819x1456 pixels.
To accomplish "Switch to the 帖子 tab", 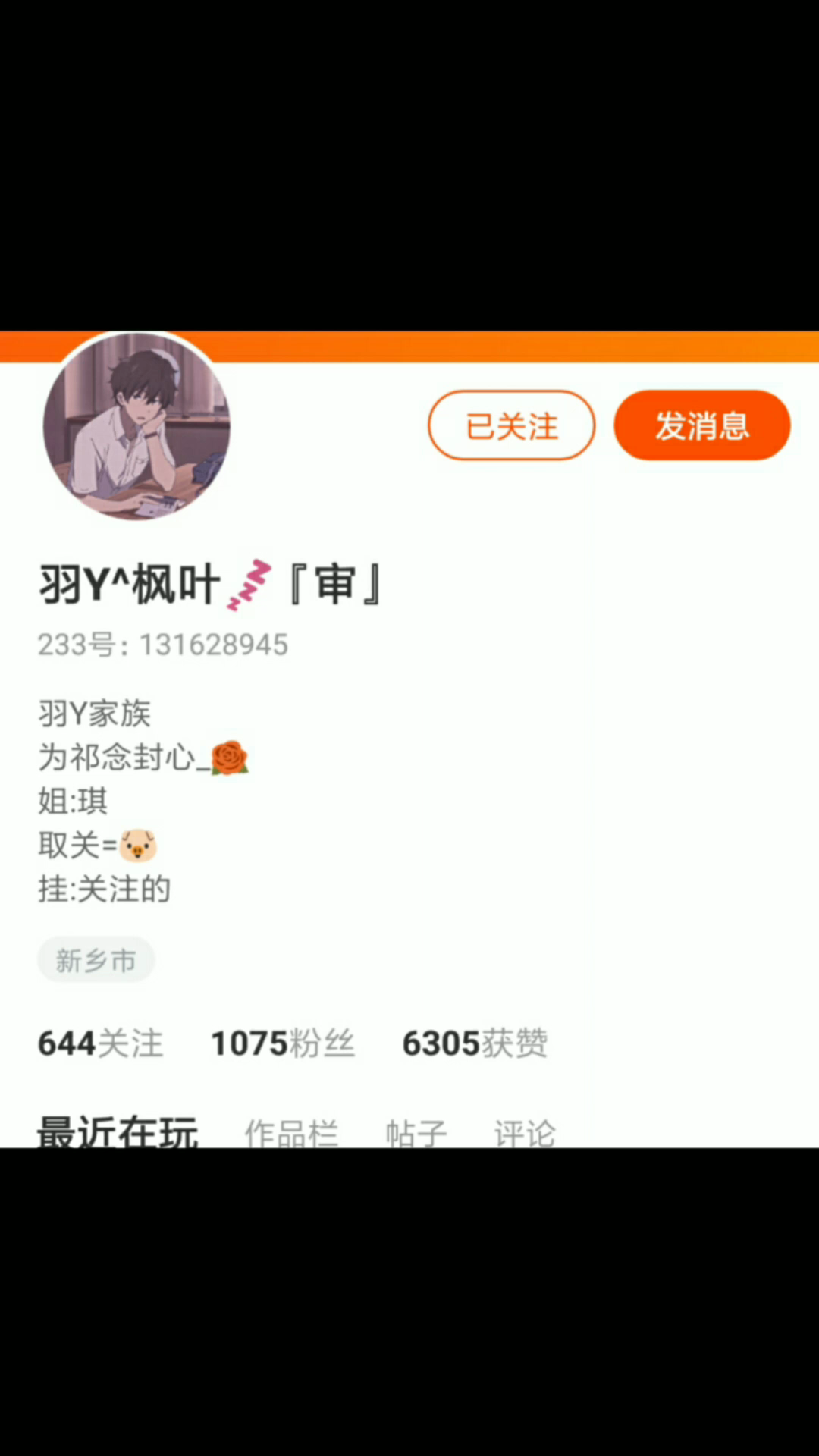I will point(416,1133).
